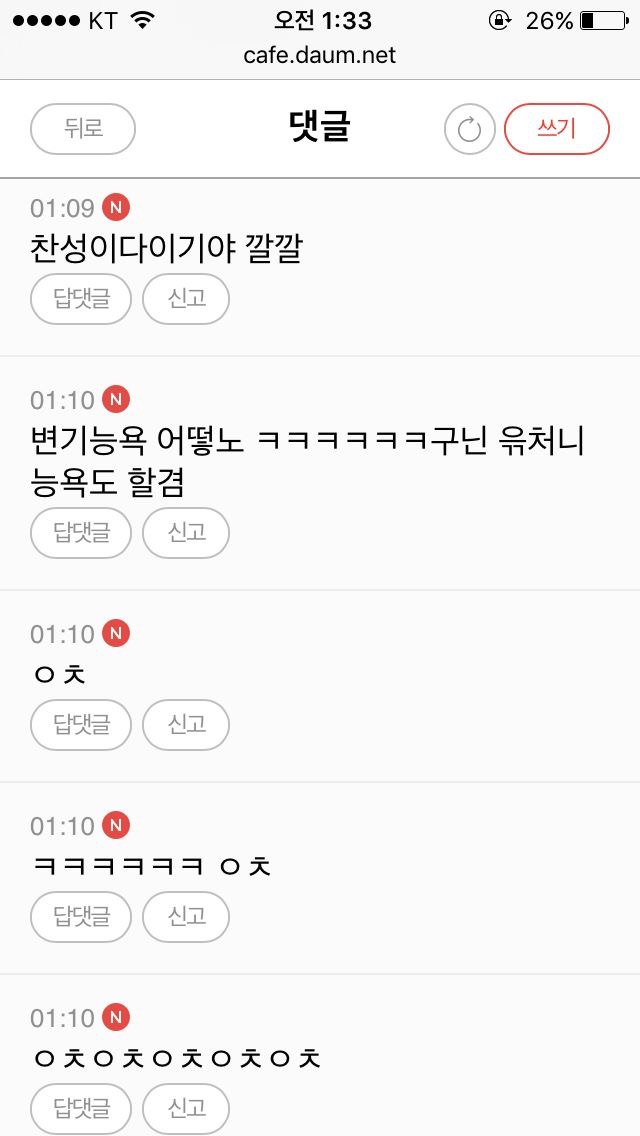
Task: Tap 답댓글 under the ㅇㅊㅇㅊㅇㅊㅇㅊㅇㅊ comment
Action: (81, 1108)
